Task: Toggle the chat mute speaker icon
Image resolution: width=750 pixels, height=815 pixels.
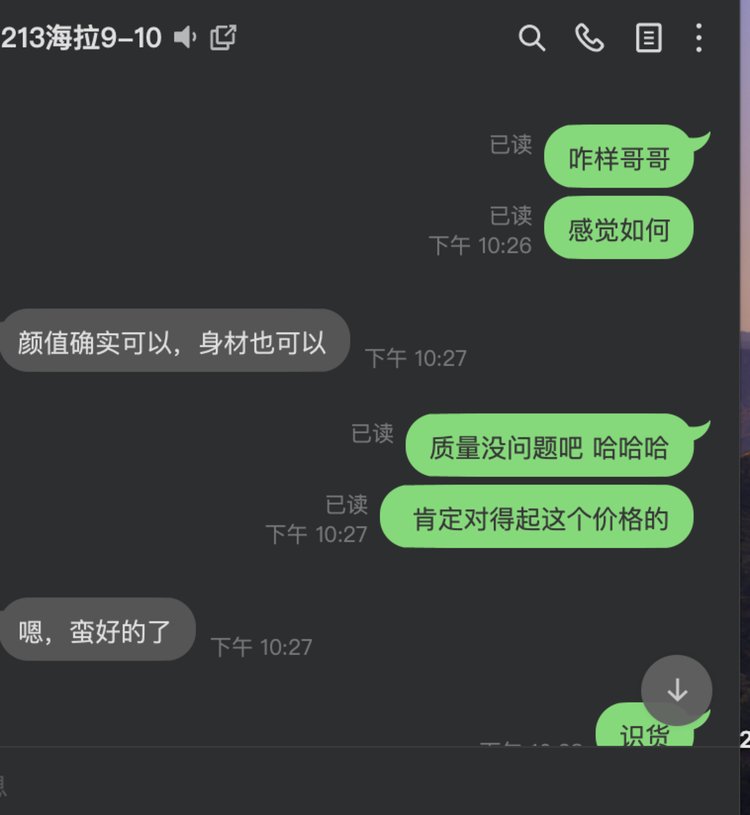Action: (185, 38)
